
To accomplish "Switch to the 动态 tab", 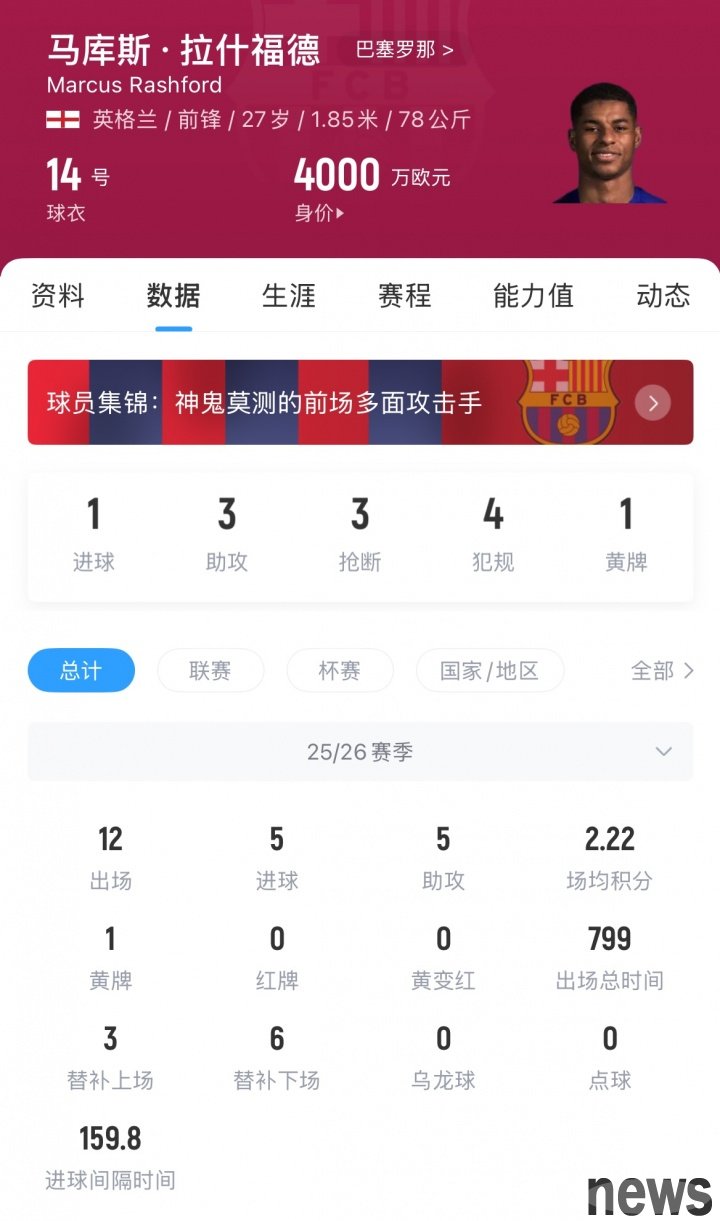I will point(662,296).
